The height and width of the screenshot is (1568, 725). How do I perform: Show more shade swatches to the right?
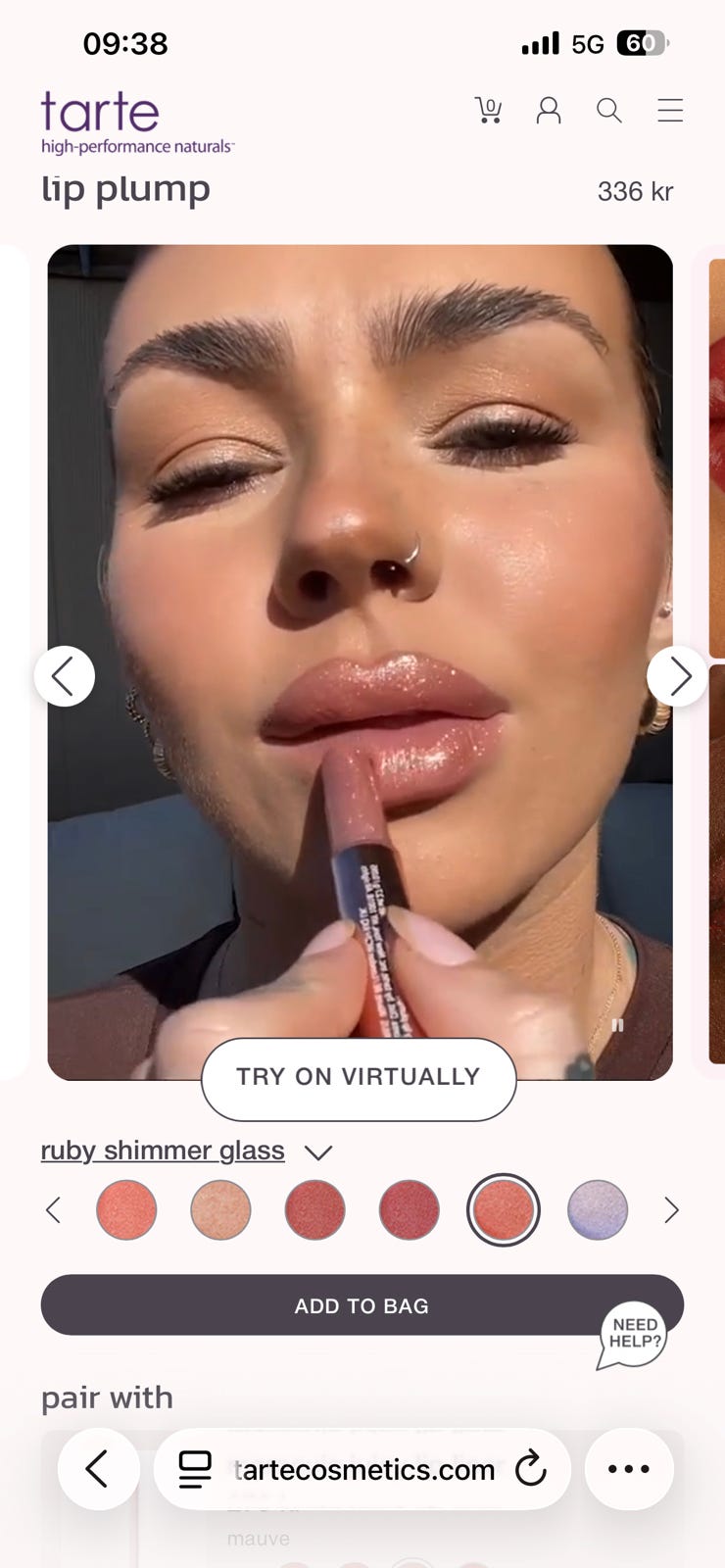(x=671, y=1210)
